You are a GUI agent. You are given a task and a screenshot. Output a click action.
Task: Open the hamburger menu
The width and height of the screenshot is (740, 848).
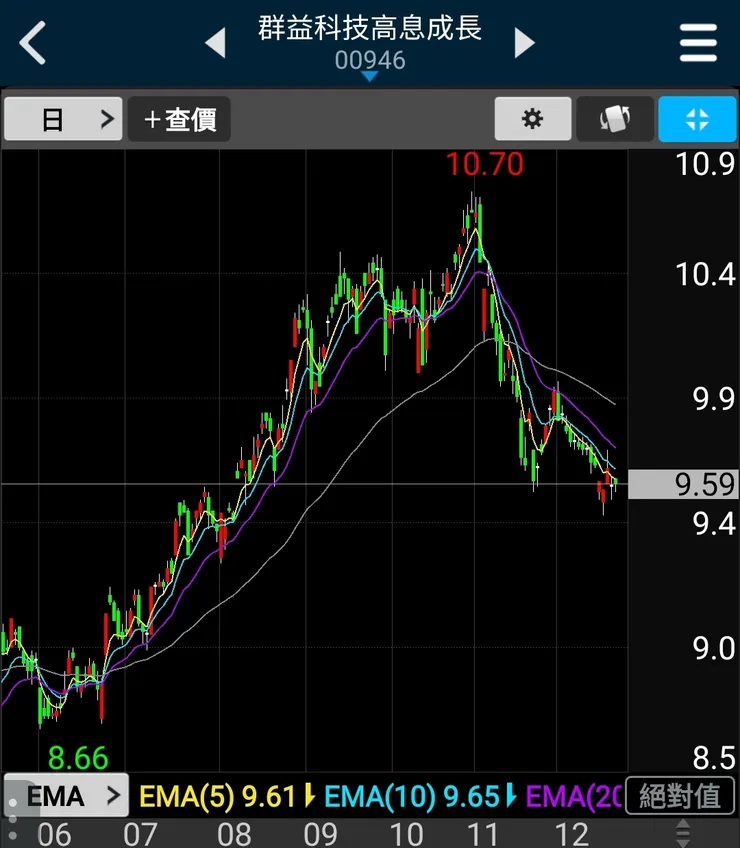tap(698, 43)
